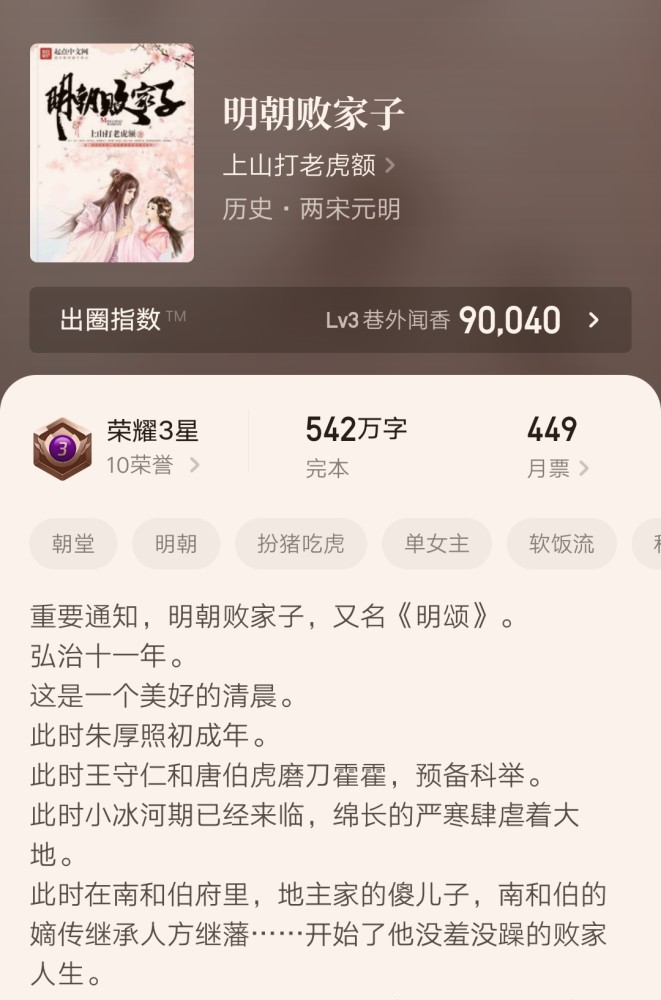Open 历史·两宋元明 category

click(x=311, y=209)
